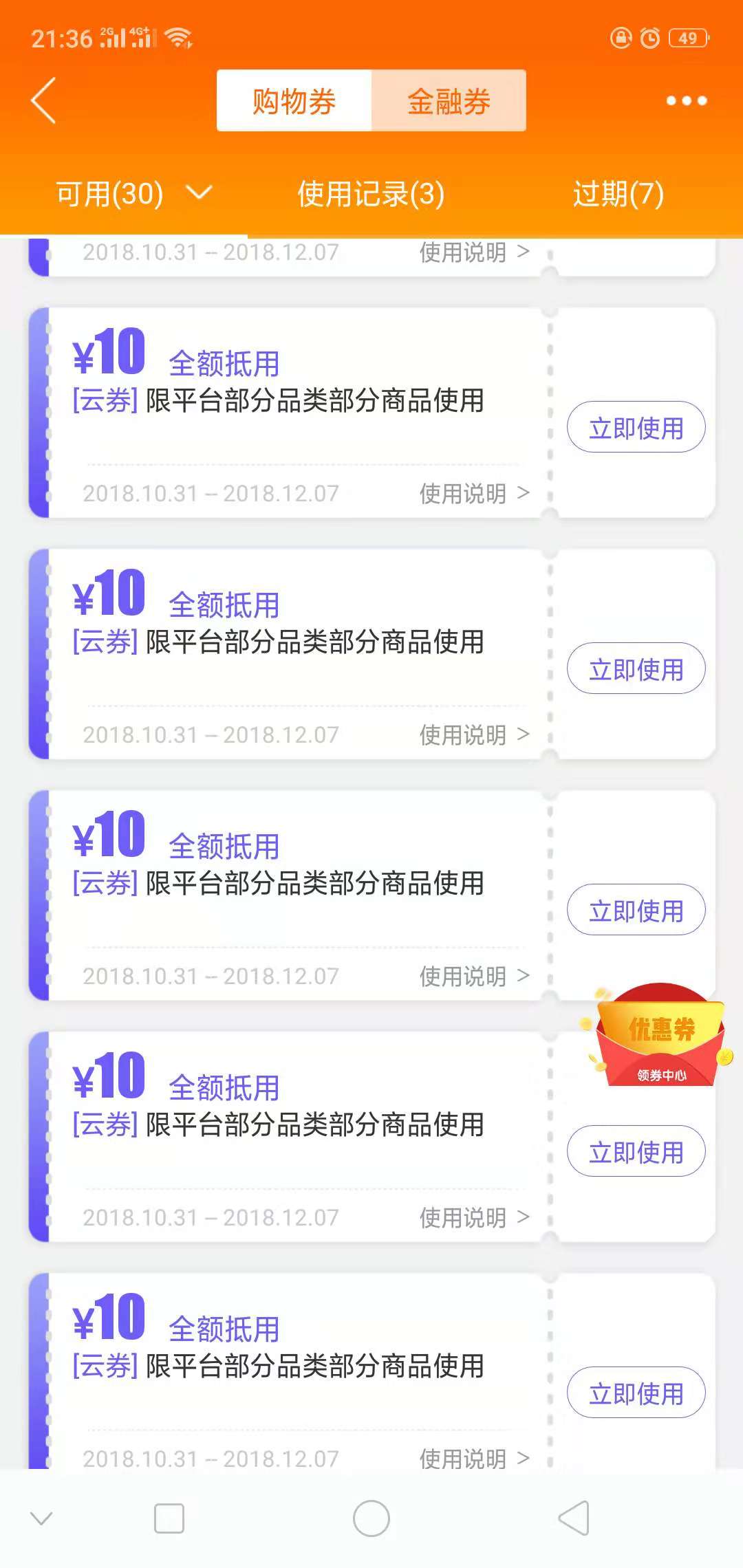Switch to the 购物券 tab

click(294, 101)
